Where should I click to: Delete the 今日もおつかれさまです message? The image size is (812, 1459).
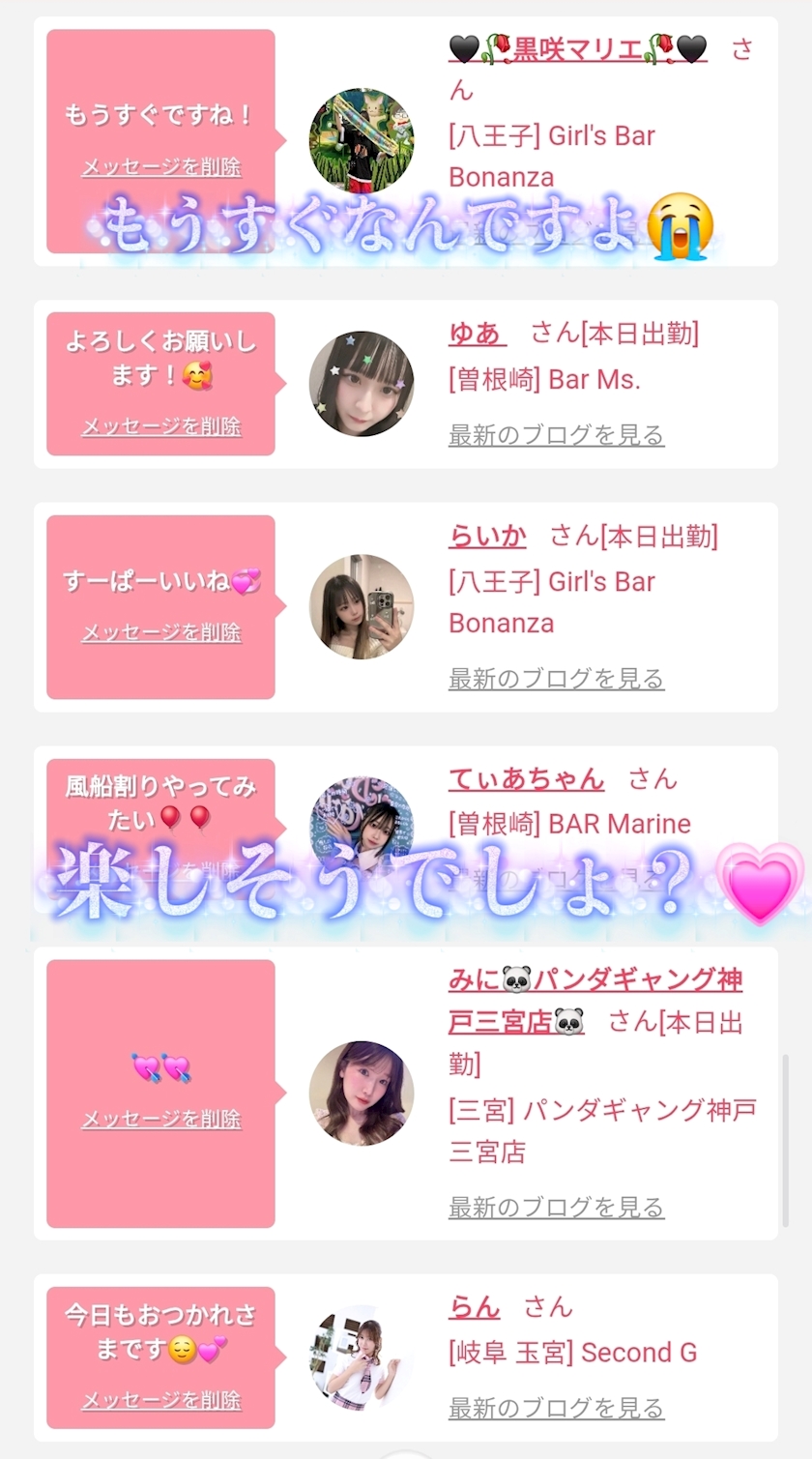pyautogui.click(x=161, y=1401)
